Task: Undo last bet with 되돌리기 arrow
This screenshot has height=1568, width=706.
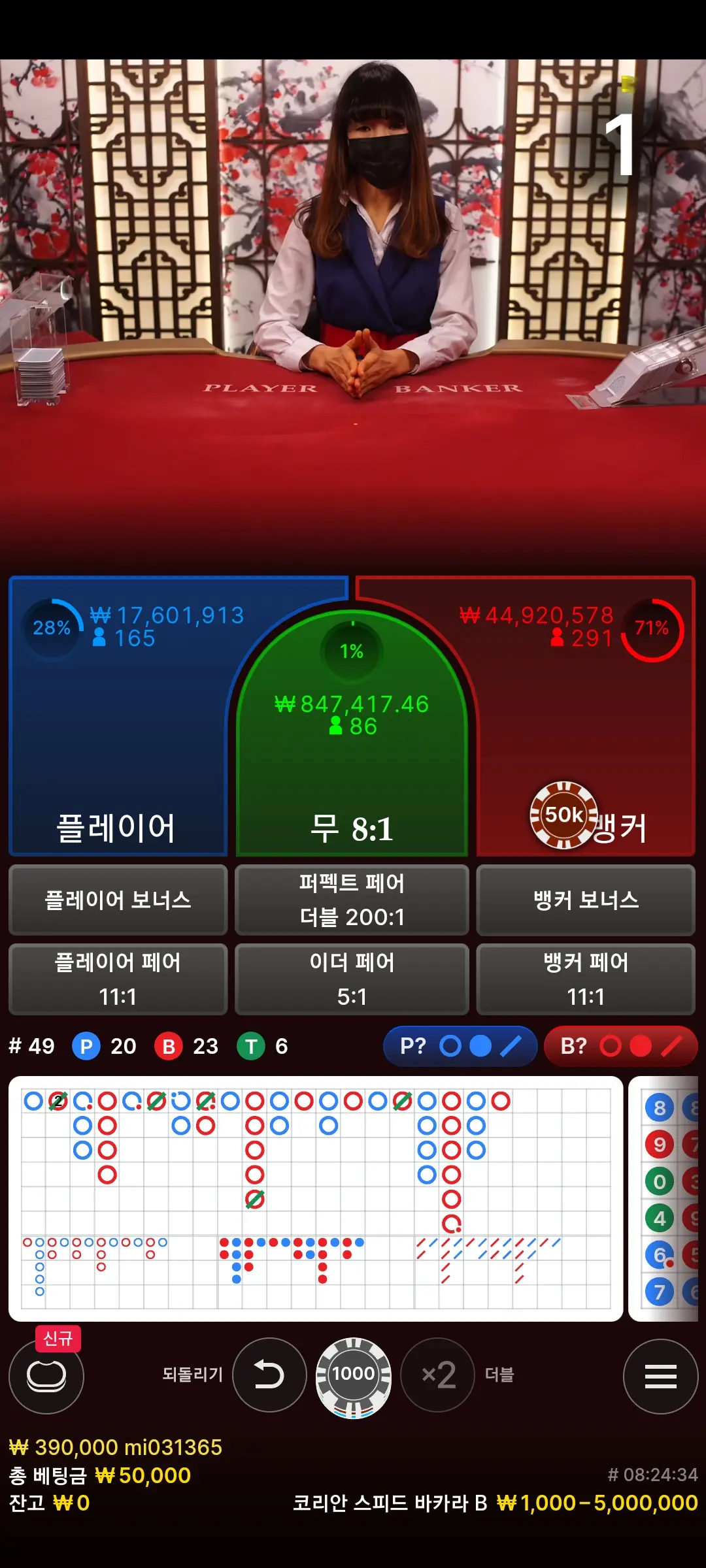Action: coord(269,1375)
